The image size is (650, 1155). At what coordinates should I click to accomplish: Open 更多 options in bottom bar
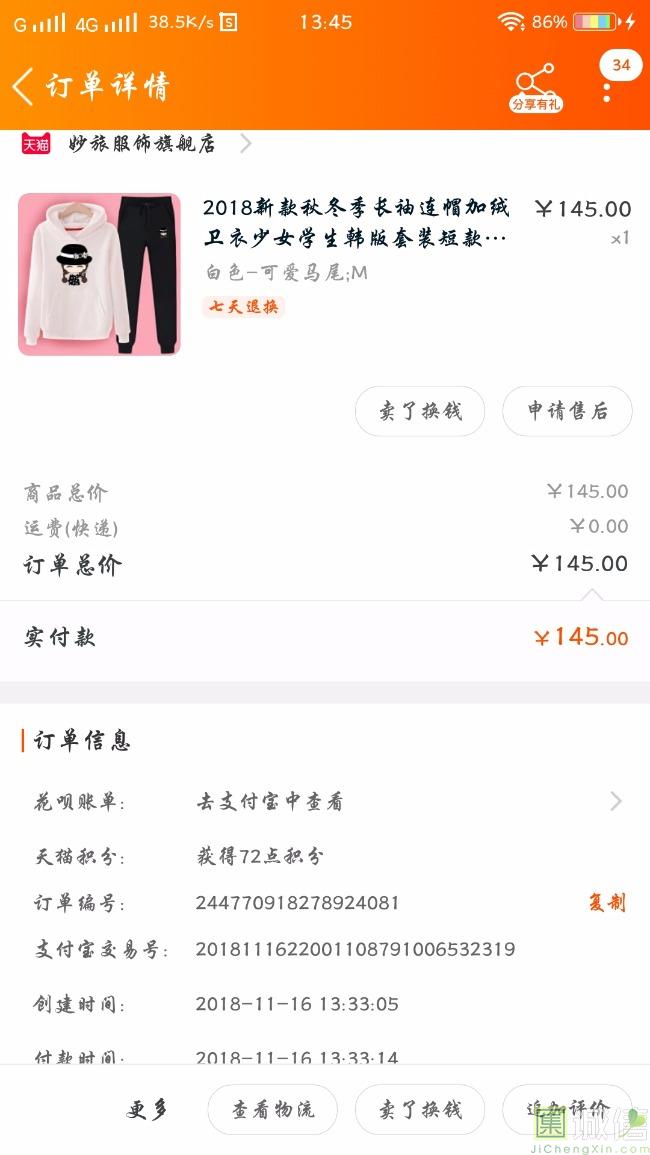[x=147, y=1109]
